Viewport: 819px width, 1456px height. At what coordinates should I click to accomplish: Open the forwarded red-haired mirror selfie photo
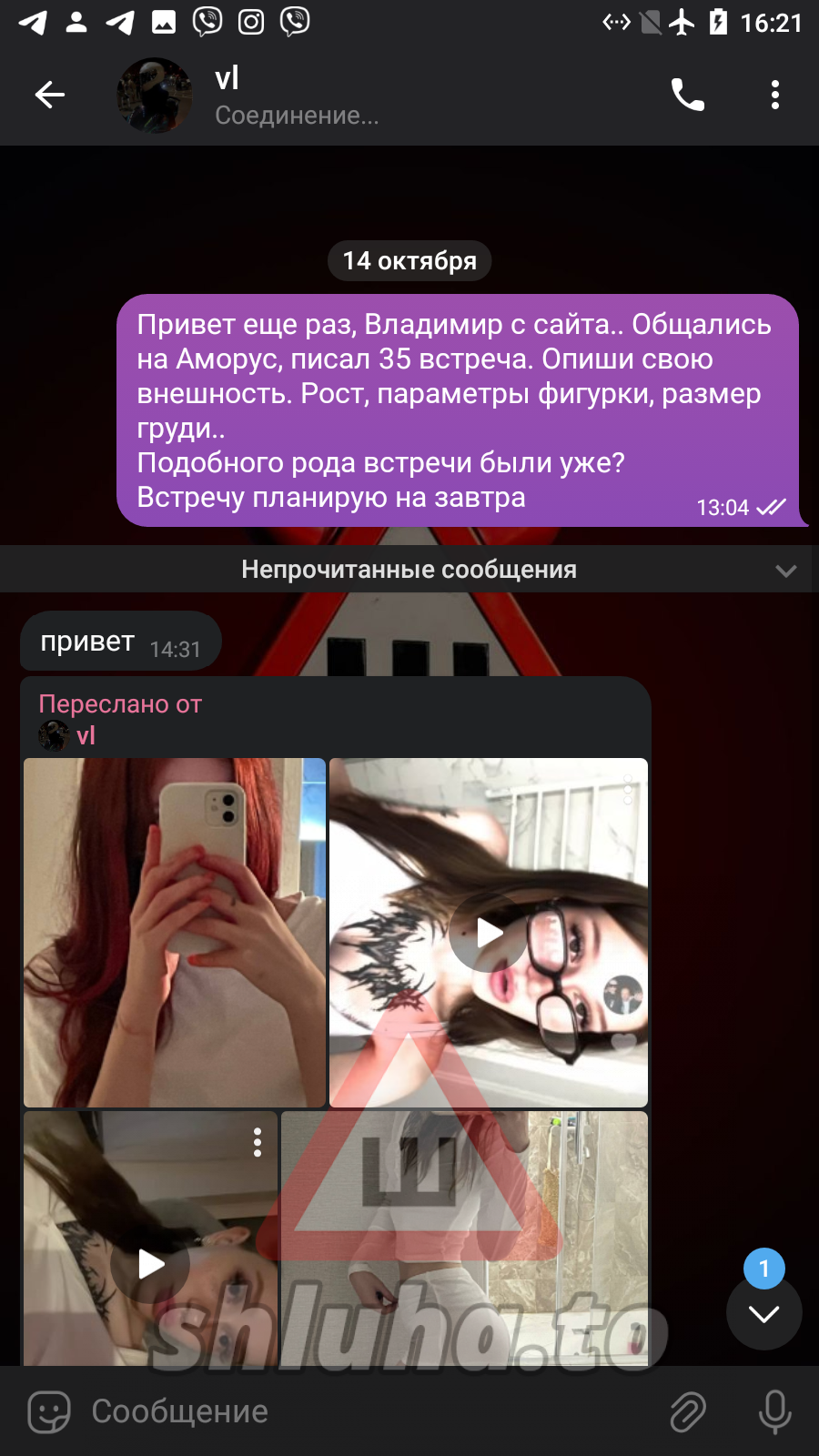tap(174, 932)
